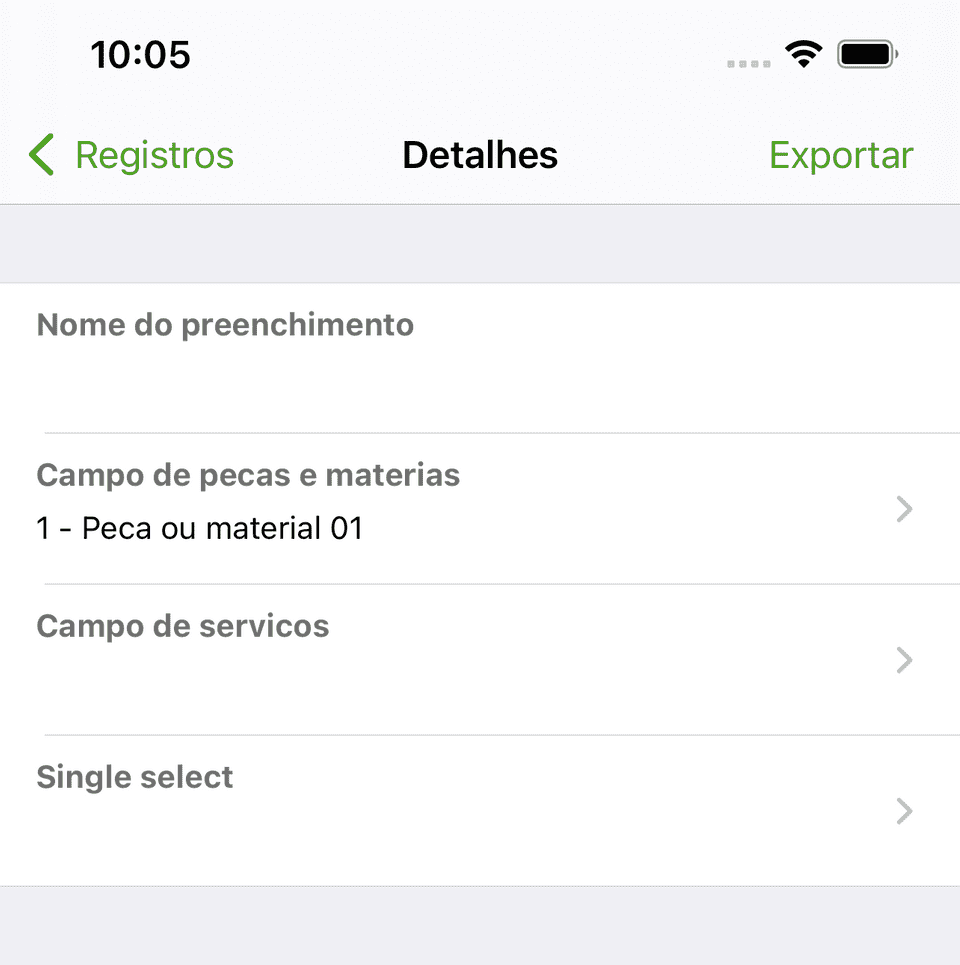The width and height of the screenshot is (960, 965).
Task: Select the Campo de servicos label
Action: click(182, 626)
